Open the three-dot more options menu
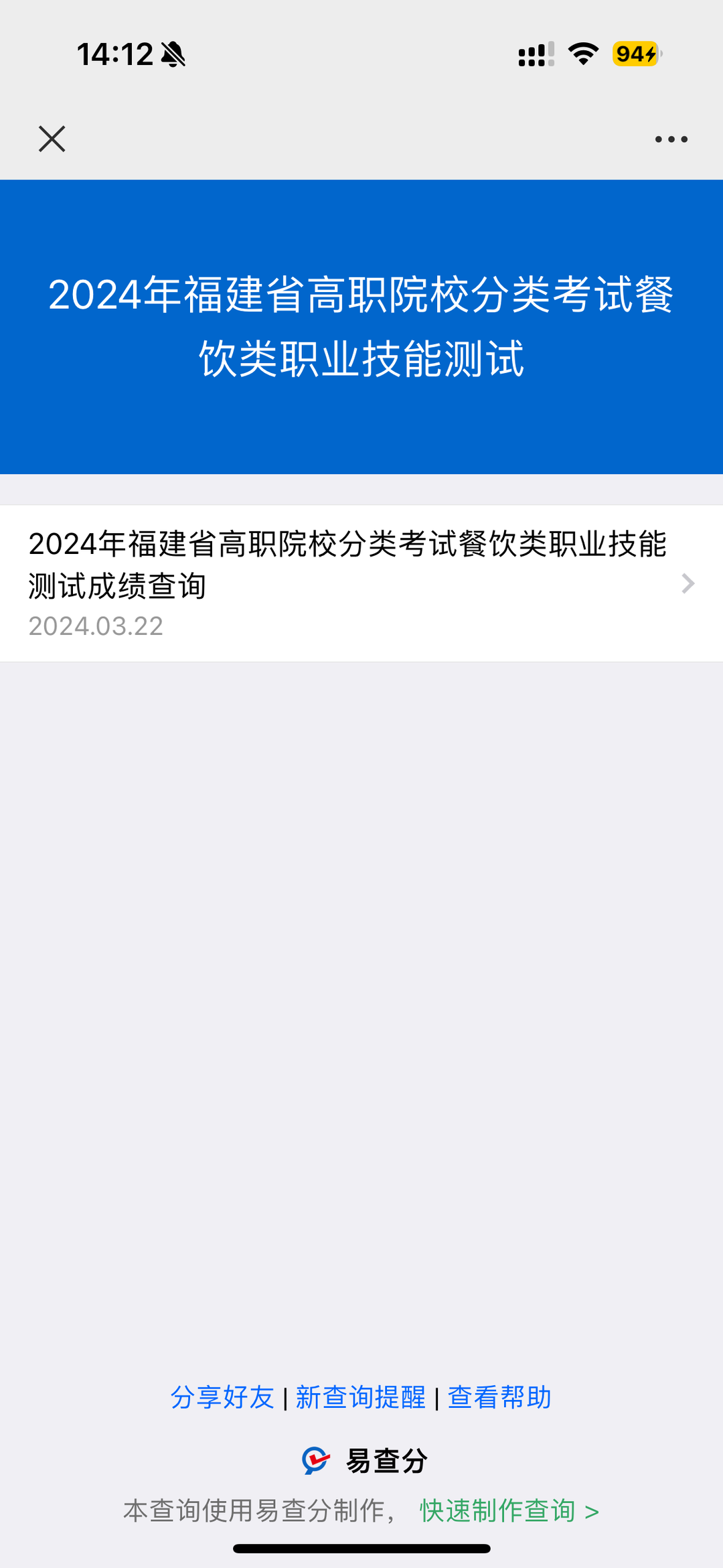The width and height of the screenshot is (723, 1568). pos(671,139)
